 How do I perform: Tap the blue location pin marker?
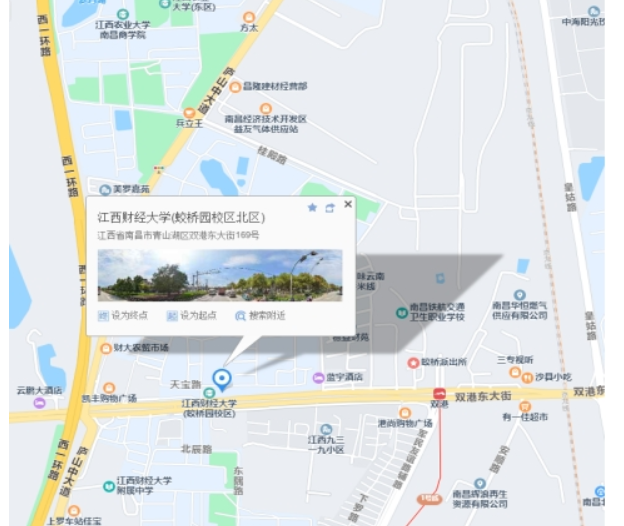point(223,379)
